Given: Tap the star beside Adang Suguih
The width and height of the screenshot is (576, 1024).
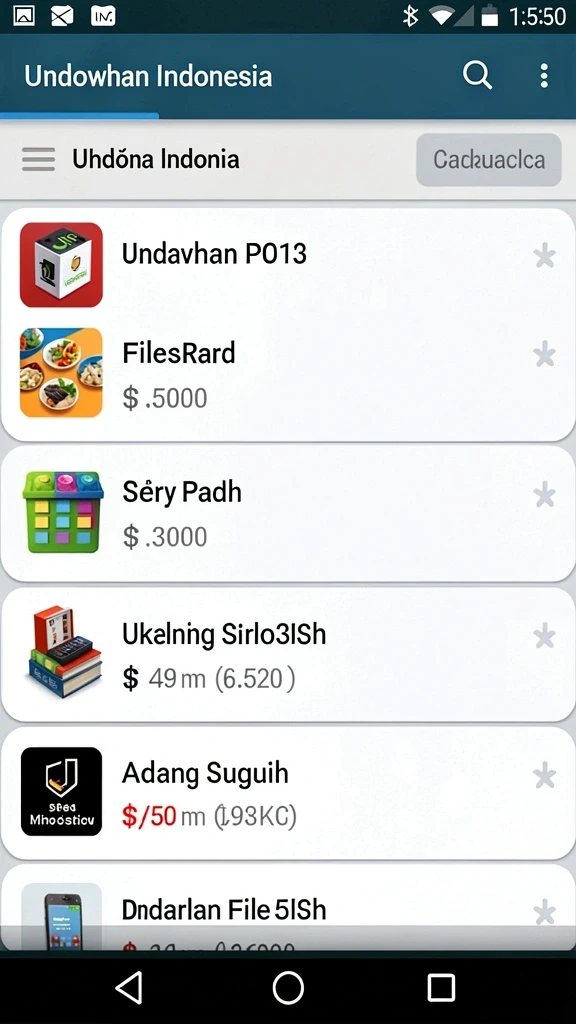Looking at the screenshot, I should 544,776.
